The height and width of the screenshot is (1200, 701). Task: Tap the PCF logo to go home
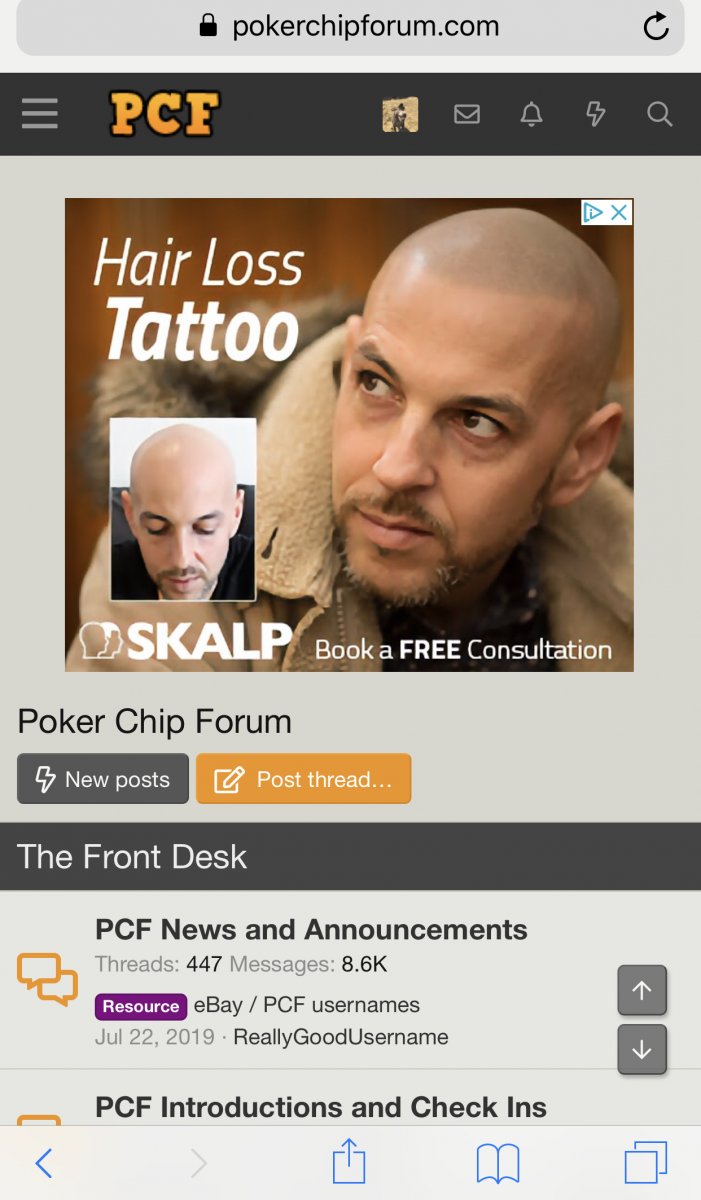164,114
